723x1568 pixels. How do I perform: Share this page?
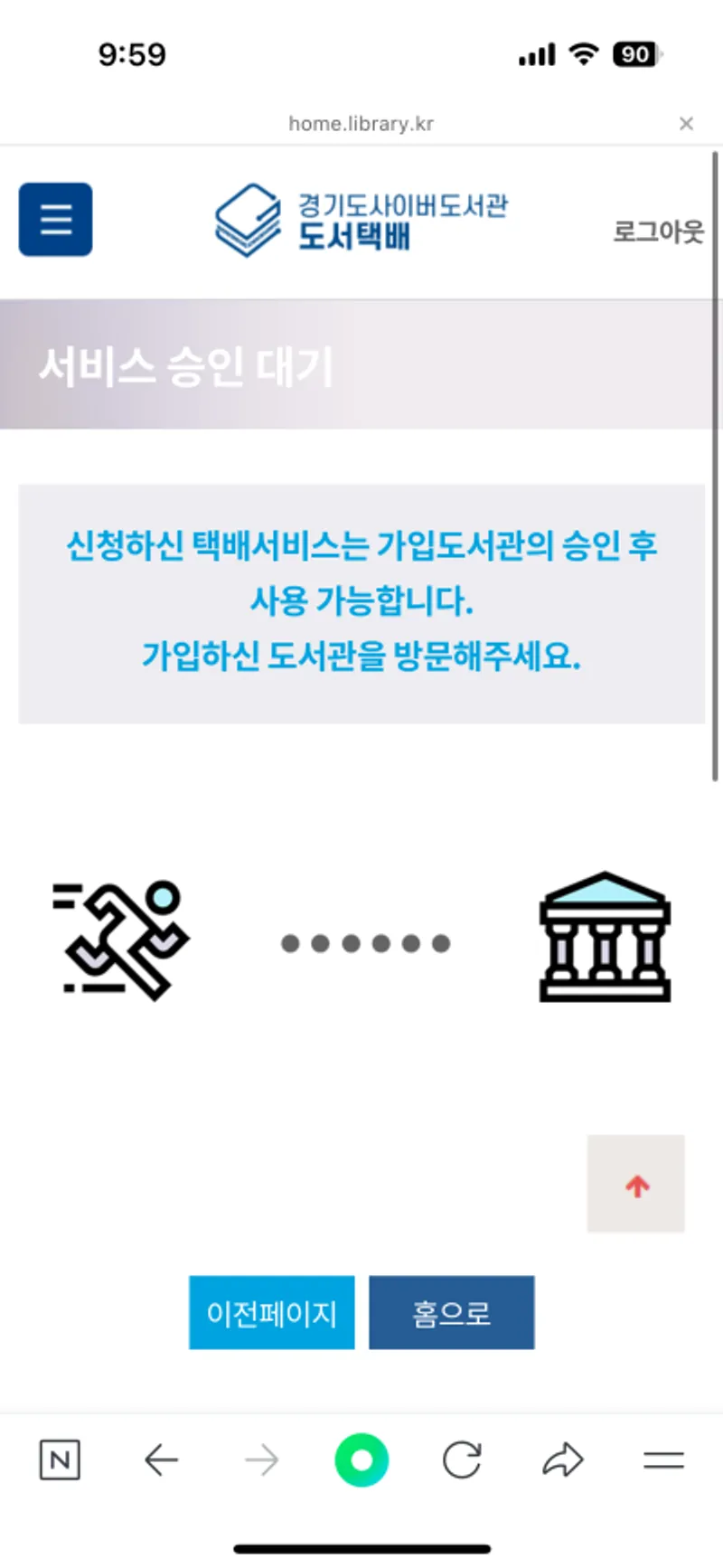tap(562, 1459)
